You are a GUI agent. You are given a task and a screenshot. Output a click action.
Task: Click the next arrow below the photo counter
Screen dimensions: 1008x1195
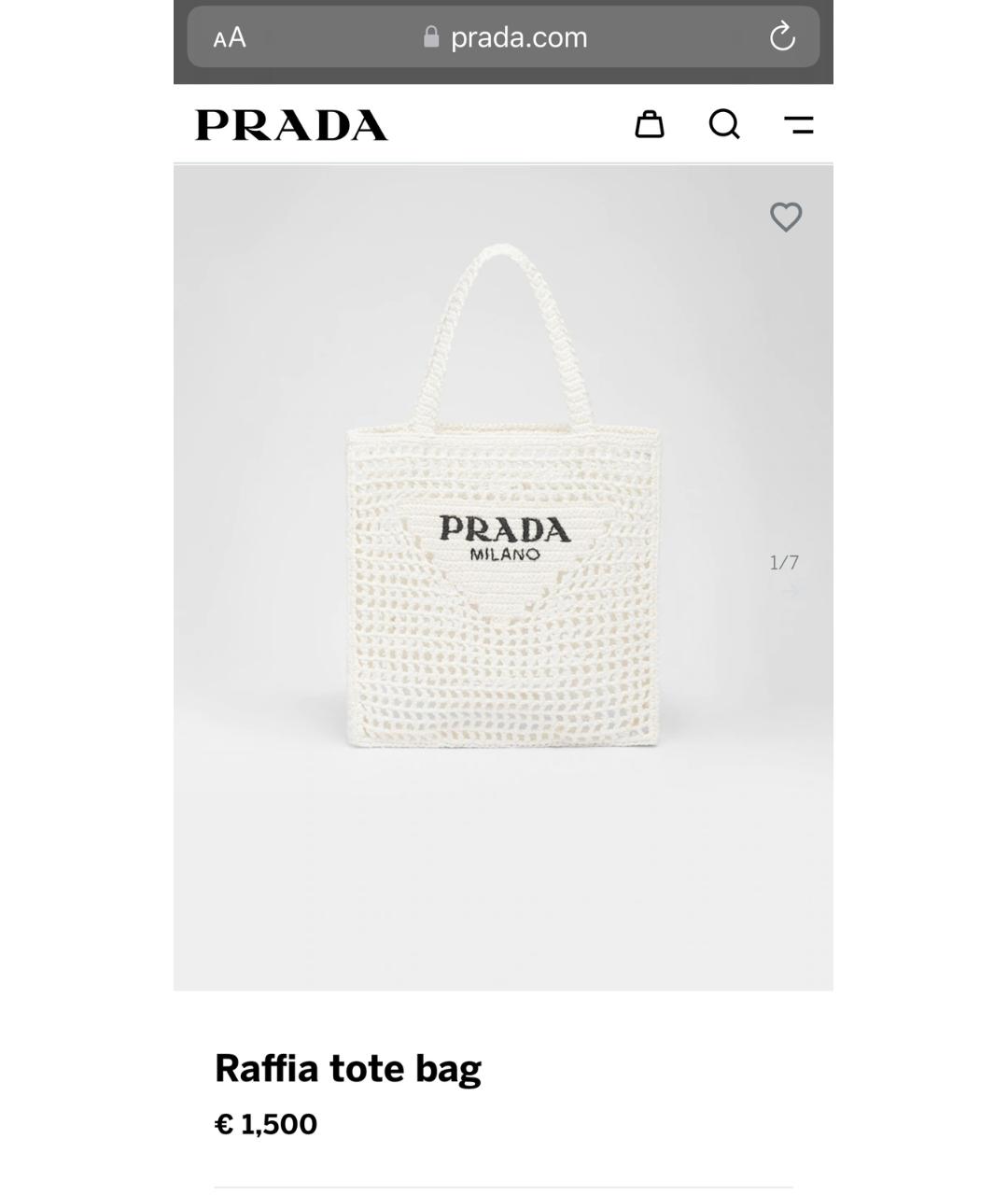click(x=790, y=590)
